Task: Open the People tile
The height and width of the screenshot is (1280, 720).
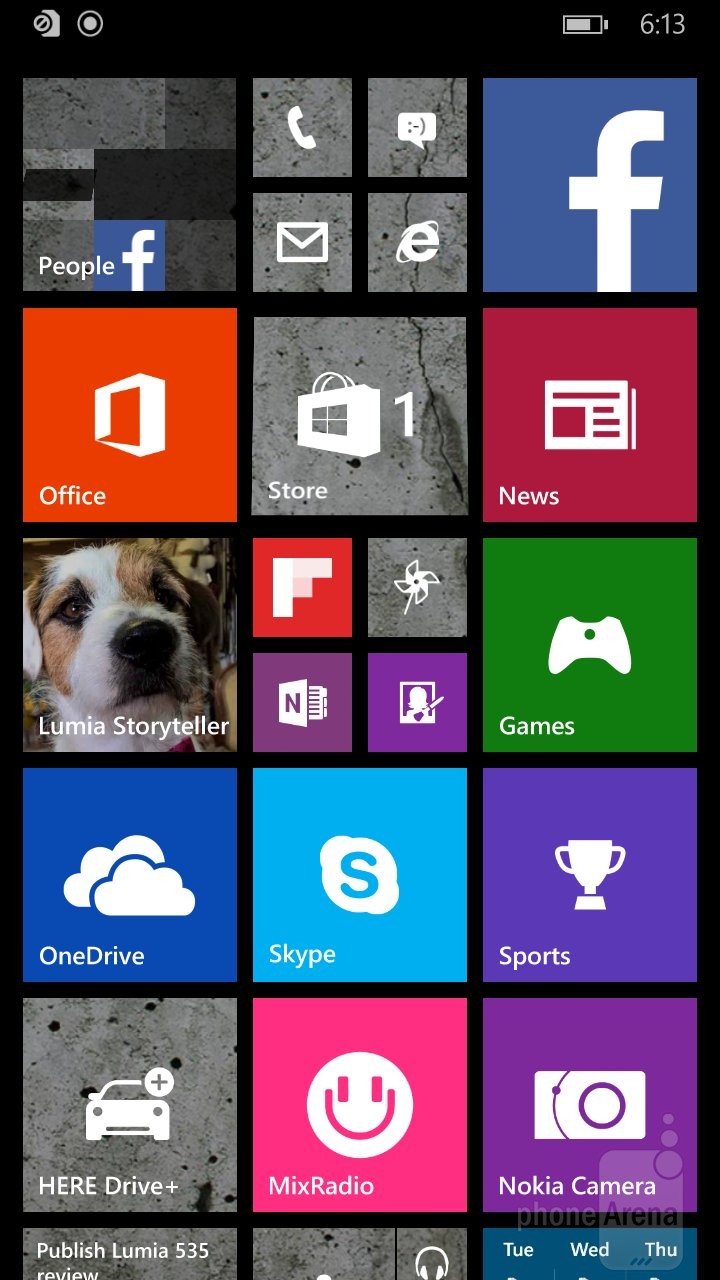Action: 129,185
